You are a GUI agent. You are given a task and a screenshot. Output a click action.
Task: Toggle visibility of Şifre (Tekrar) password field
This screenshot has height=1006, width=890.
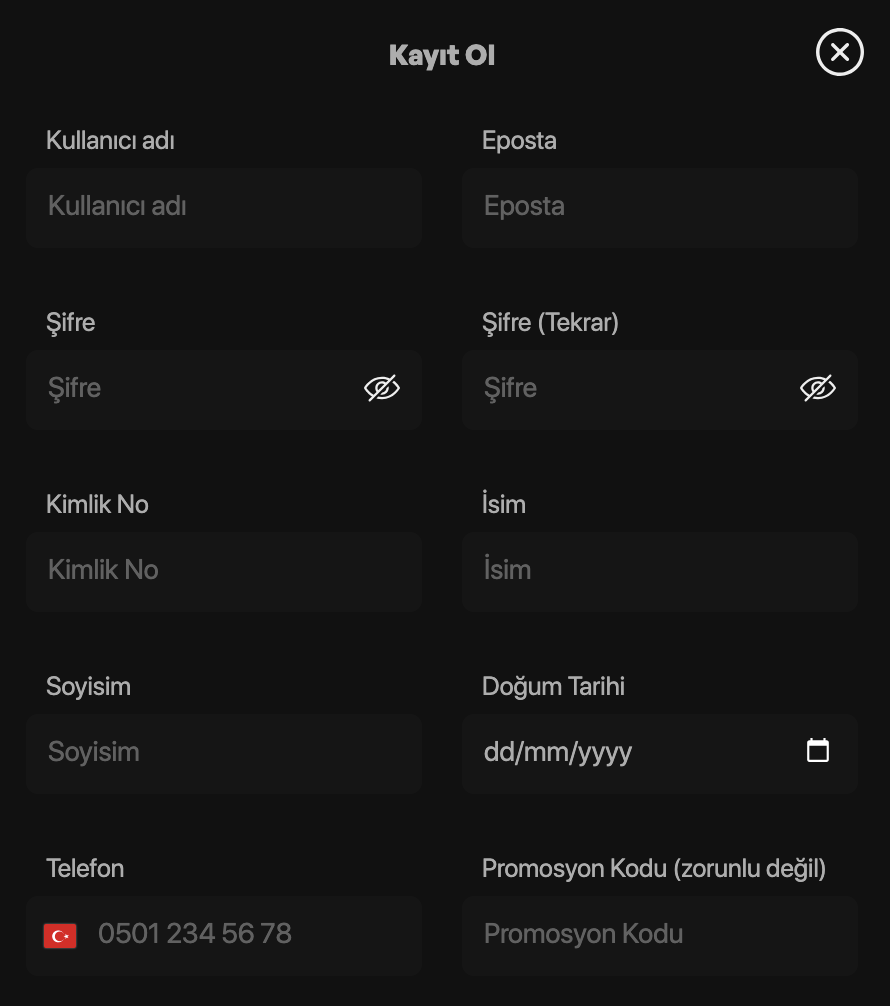coord(819,388)
